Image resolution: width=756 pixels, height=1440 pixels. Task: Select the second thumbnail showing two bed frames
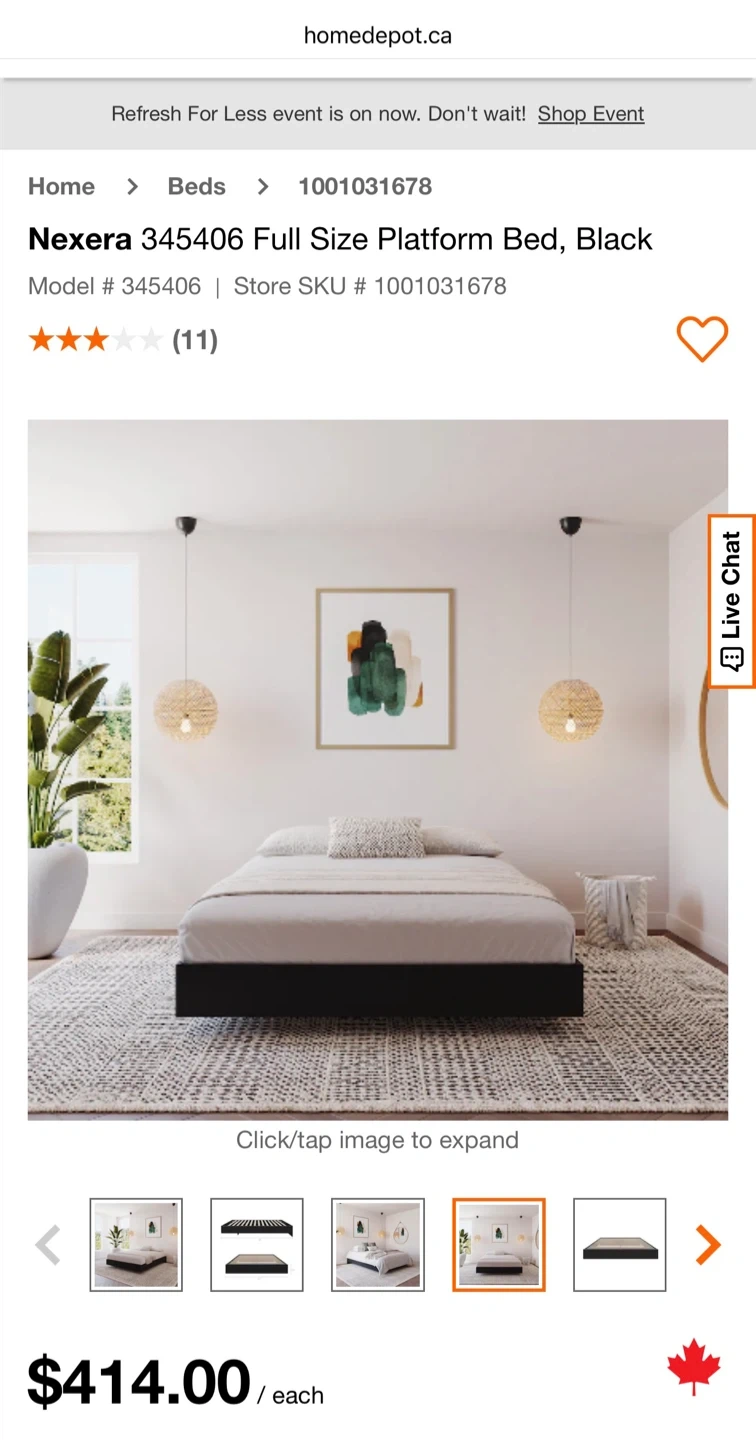(x=257, y=1245)
